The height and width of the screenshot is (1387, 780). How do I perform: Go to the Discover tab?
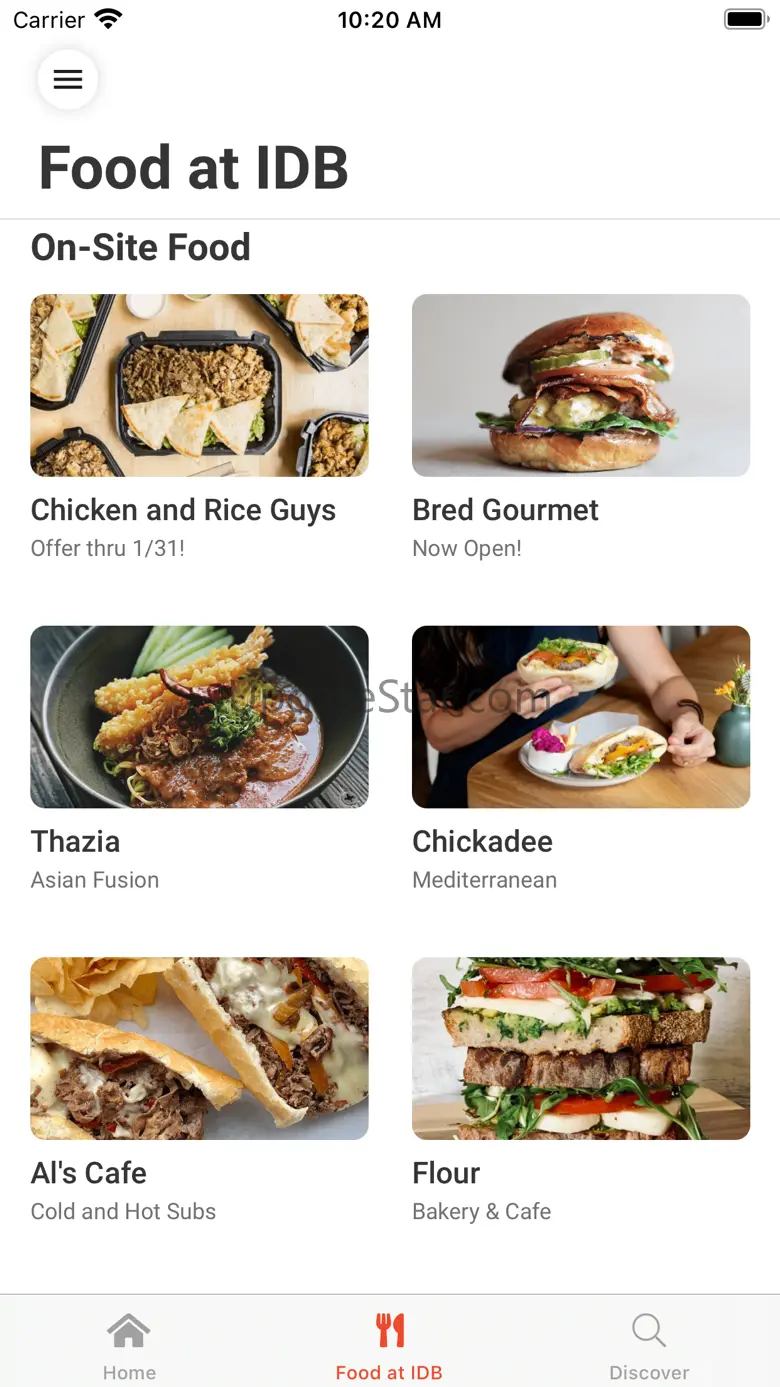click(649, 1345)
